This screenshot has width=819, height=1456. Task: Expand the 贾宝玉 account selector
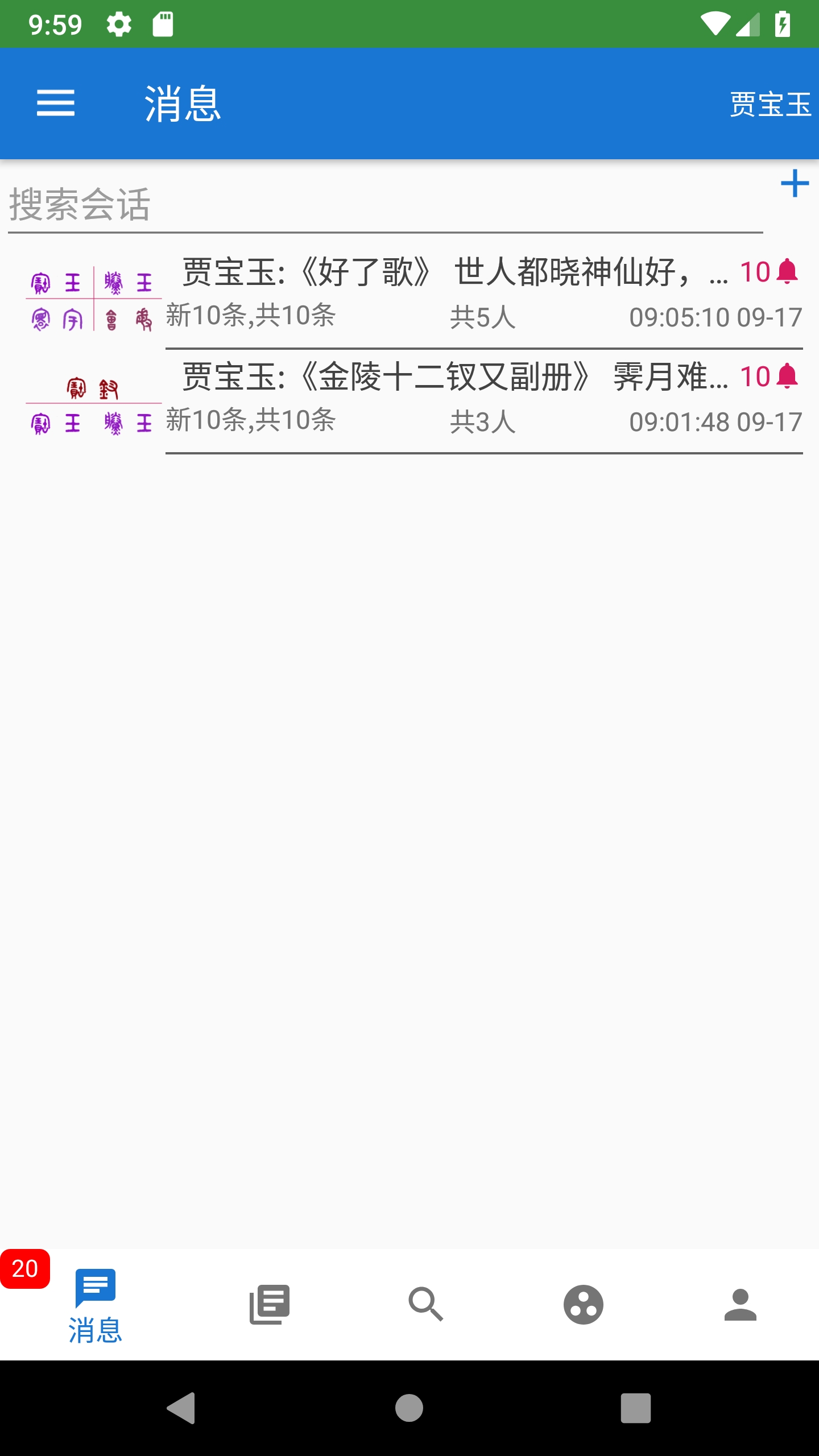[x=771, y=104]
